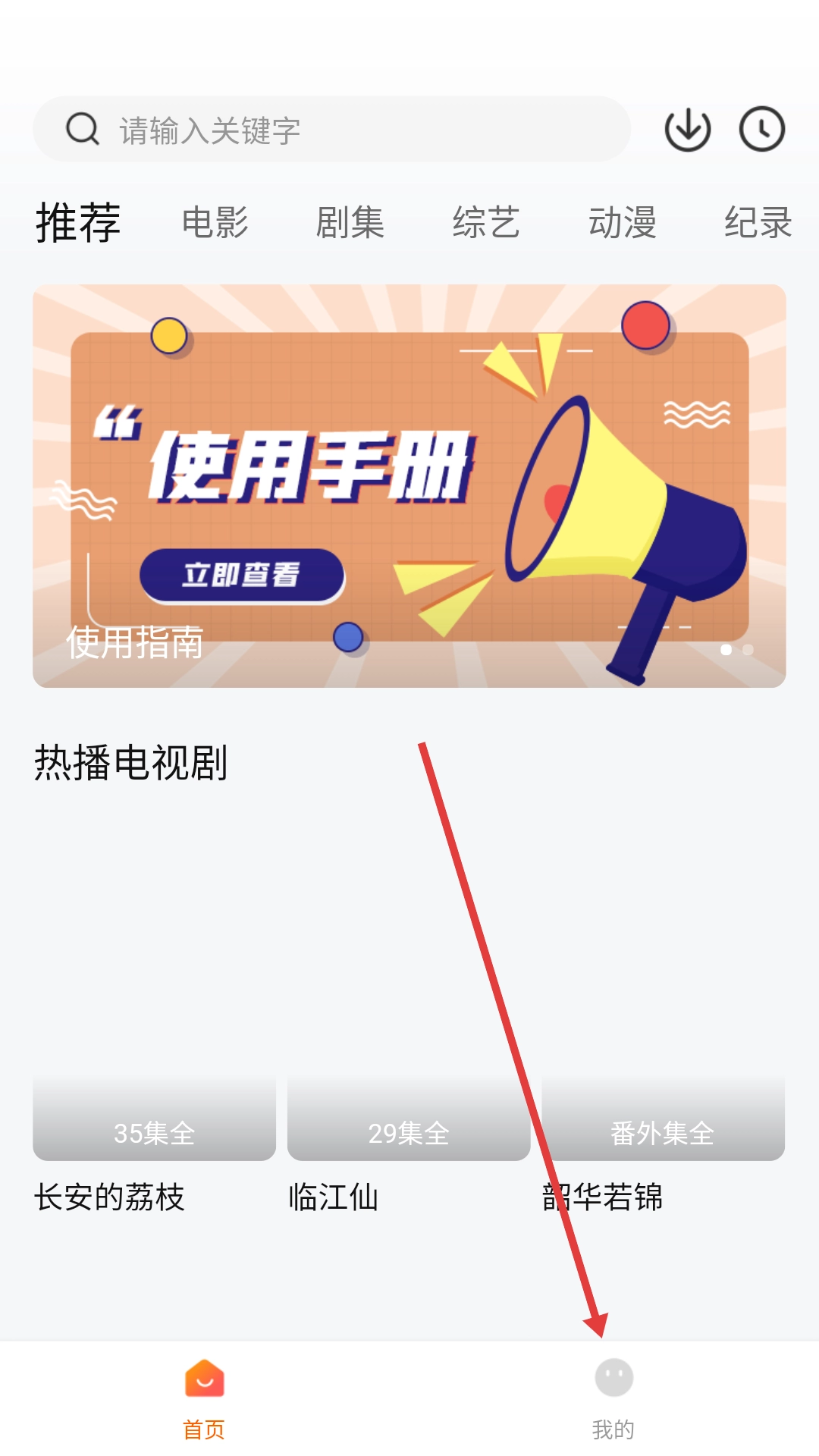This screenshot has width=819, height=1456.
Task: Switch to the 综艺 tab
Action: pos(485,223)
